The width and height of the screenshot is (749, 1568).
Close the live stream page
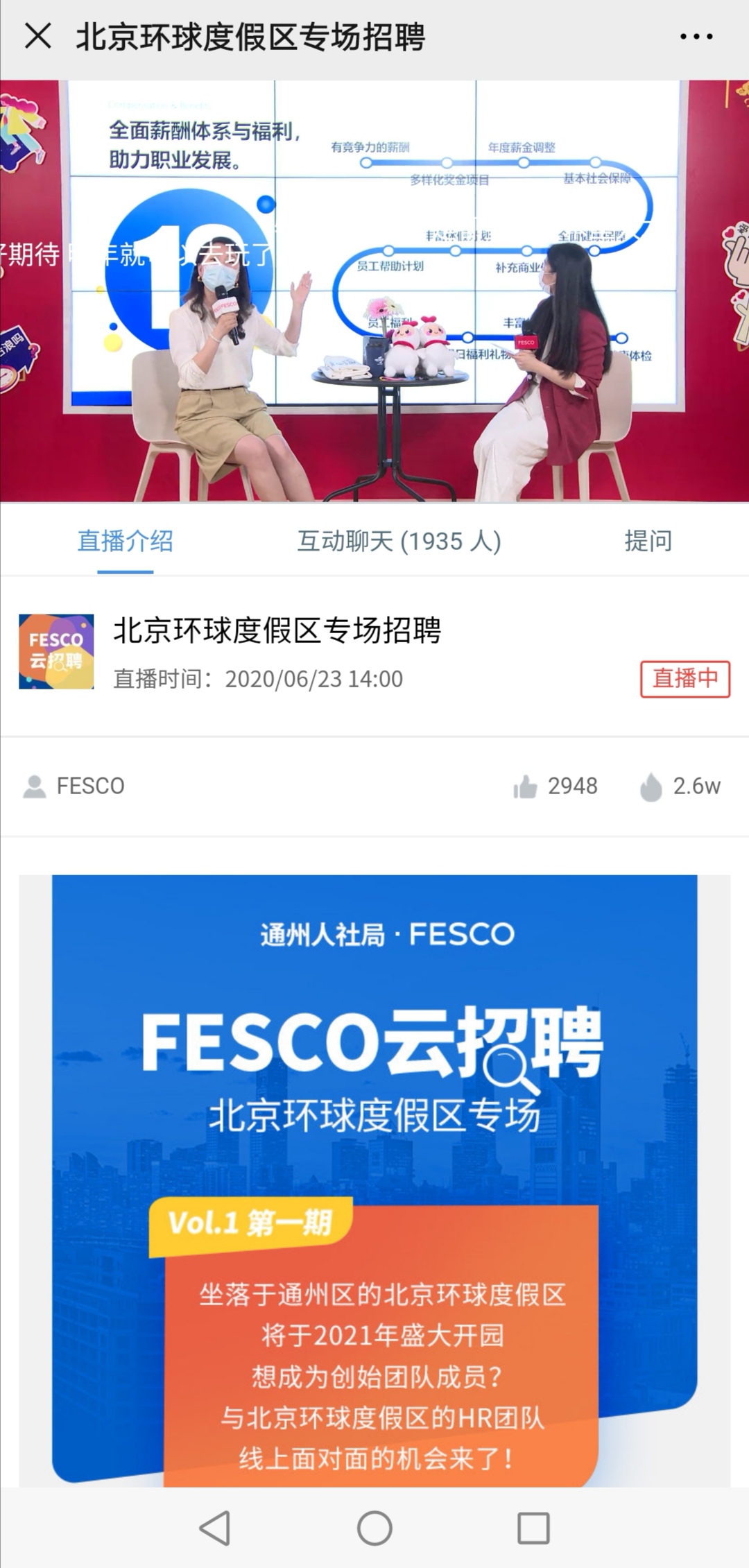pyautogui.click(x=38, y=36)
